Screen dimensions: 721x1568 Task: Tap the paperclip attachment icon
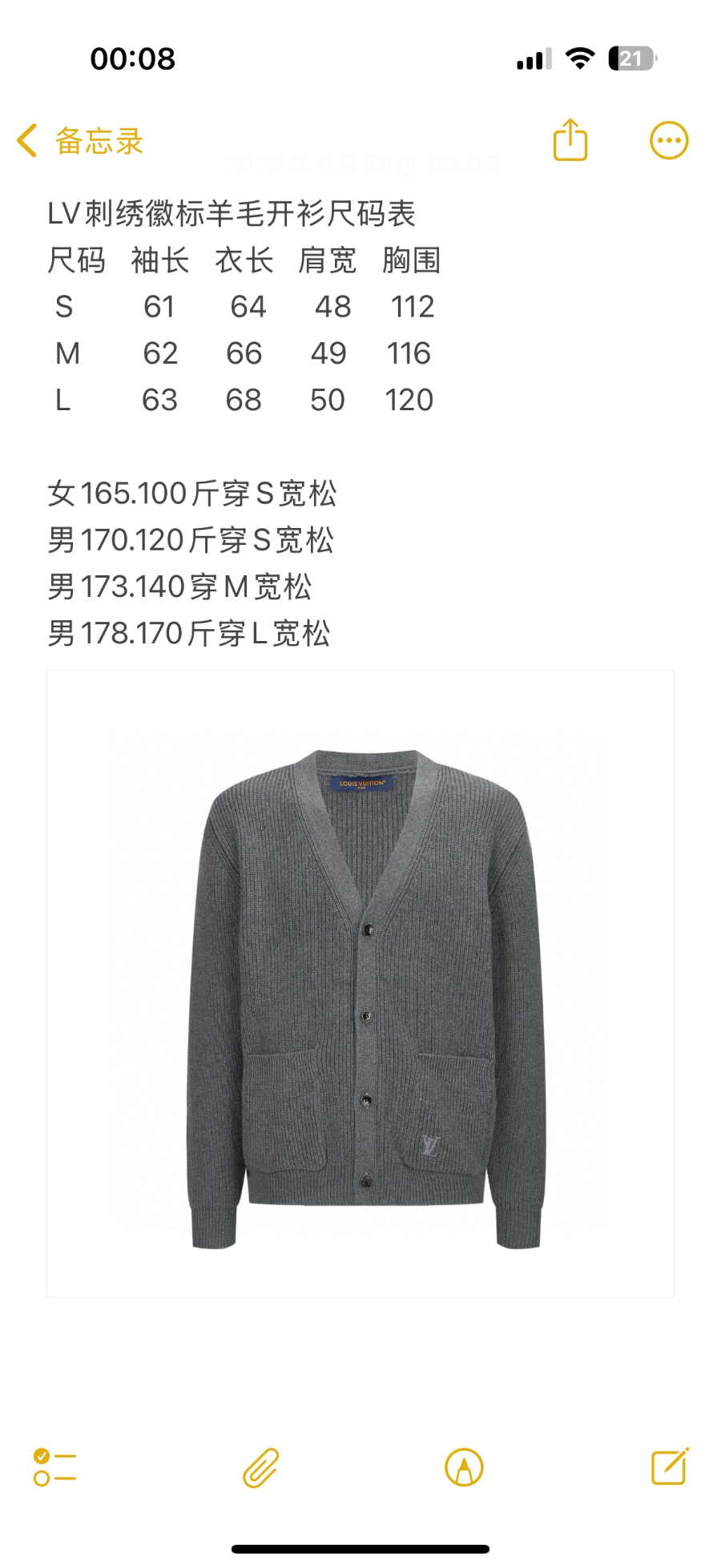pyautogui.click(x=260, y=1467)
